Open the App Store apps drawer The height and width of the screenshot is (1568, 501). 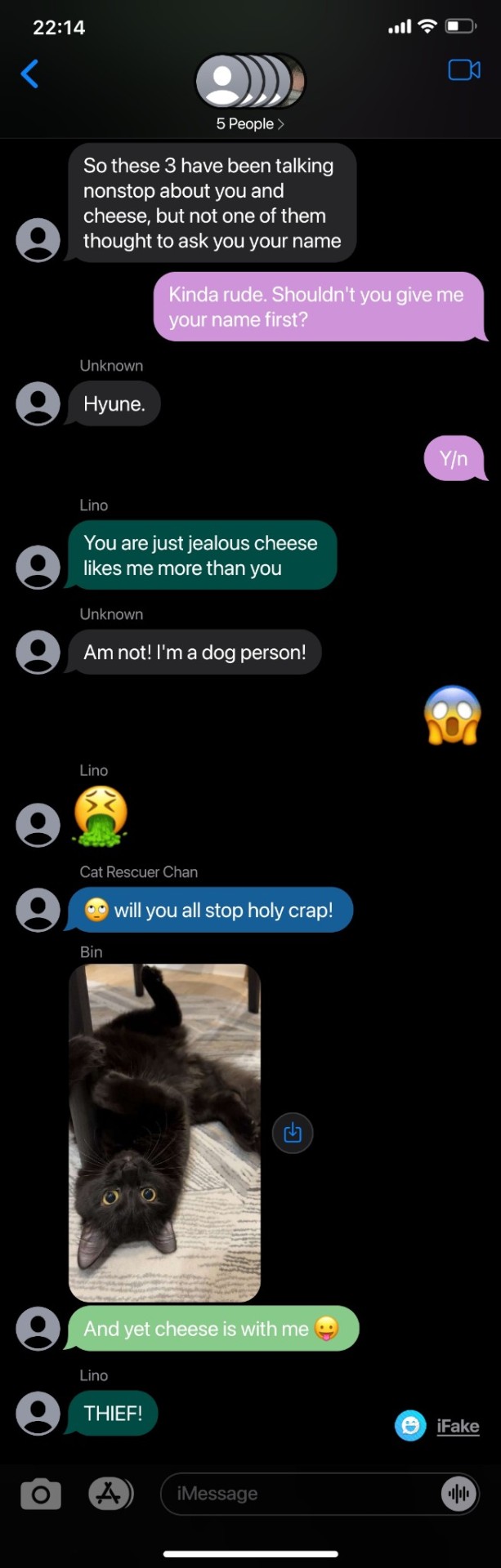[x=110, y=1494]
